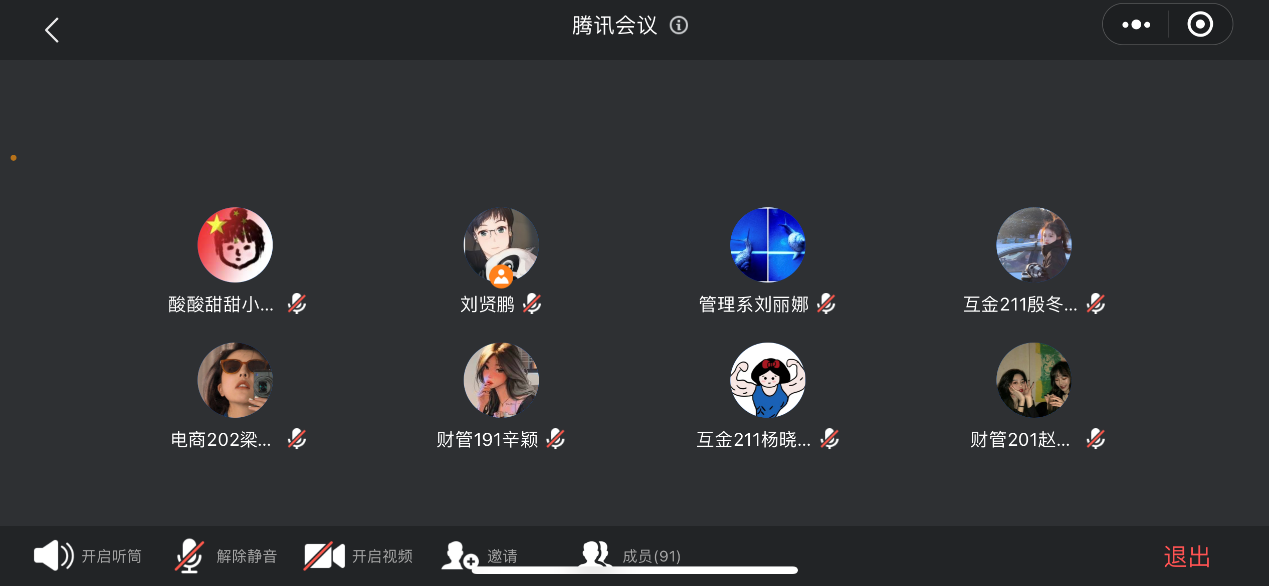Open meeting info icon beside 腾讯会议
Image resolution: width=1269 pixels, height=586 pixels.
coord(679,26)
